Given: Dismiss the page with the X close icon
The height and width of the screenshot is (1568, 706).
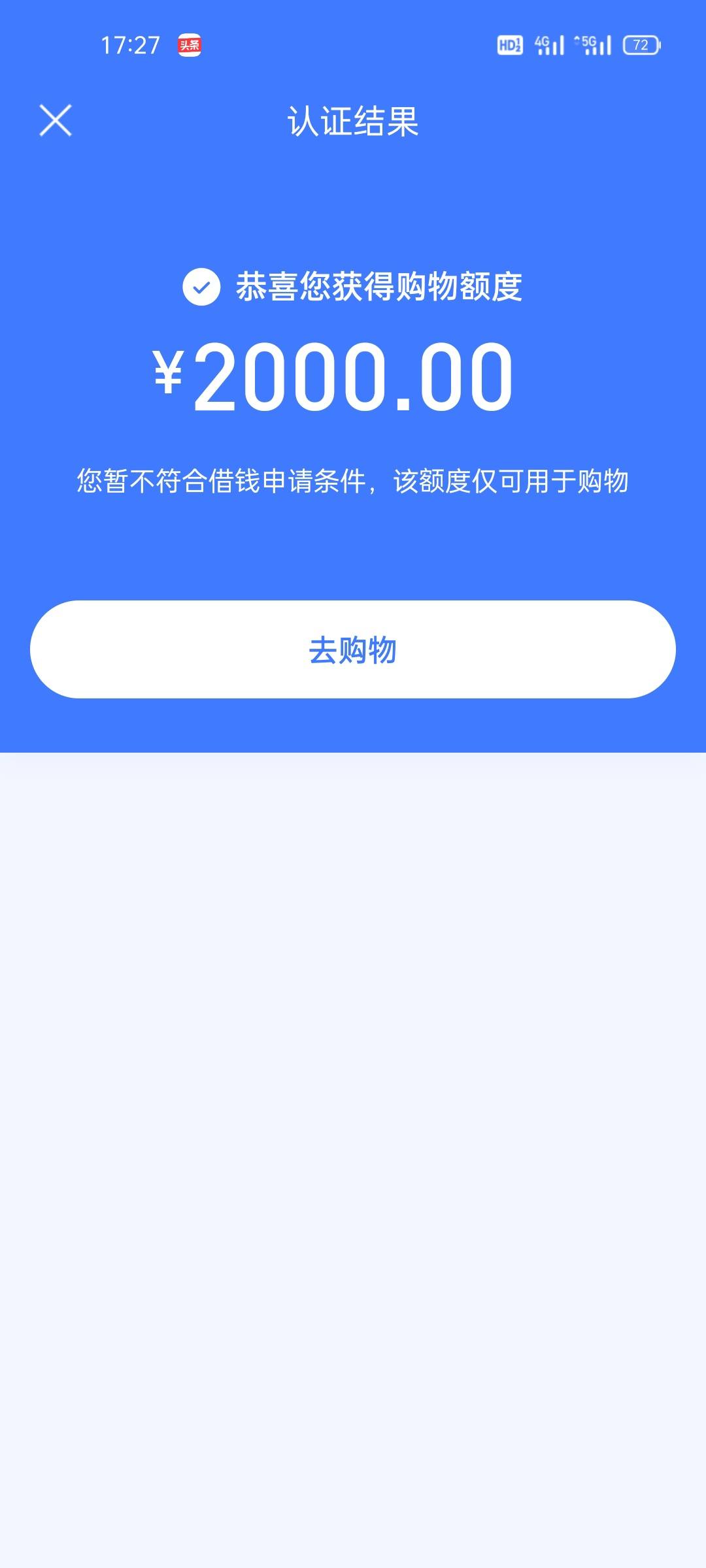Looking at the screenshot, I should click(x=55, y=120).
